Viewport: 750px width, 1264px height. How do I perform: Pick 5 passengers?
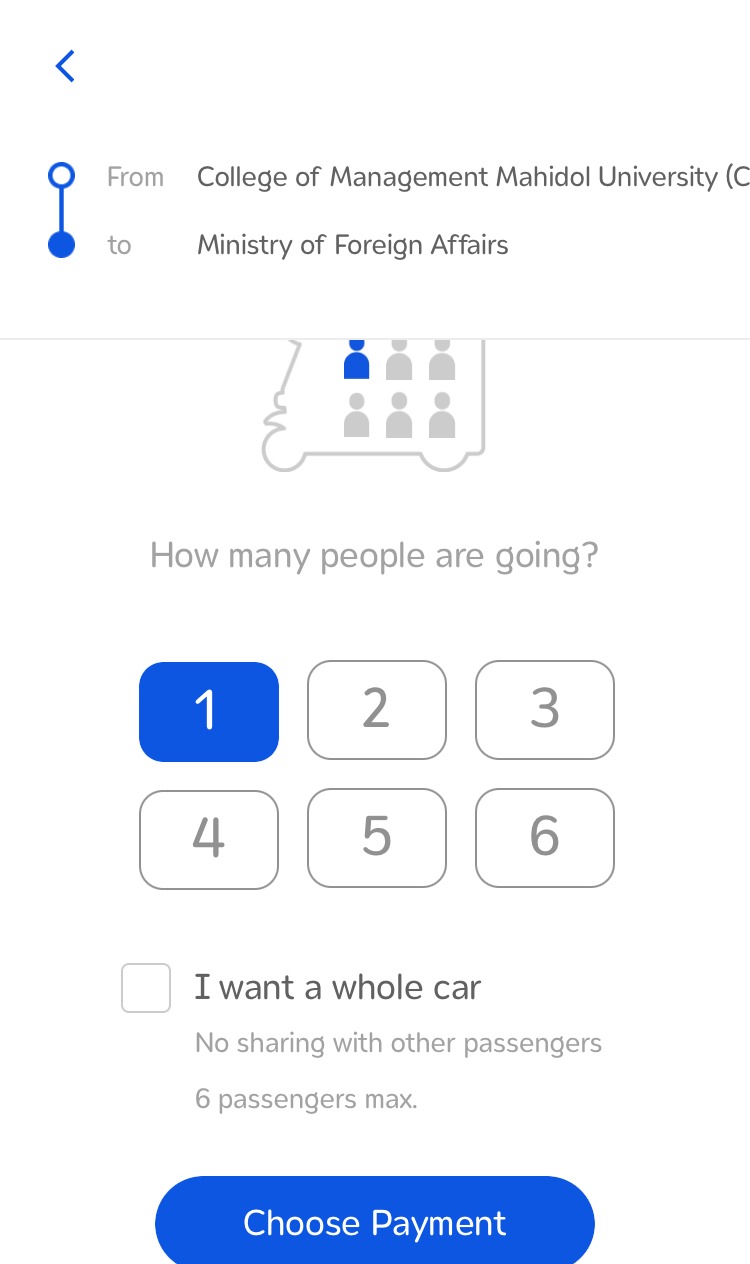(376, 838)
